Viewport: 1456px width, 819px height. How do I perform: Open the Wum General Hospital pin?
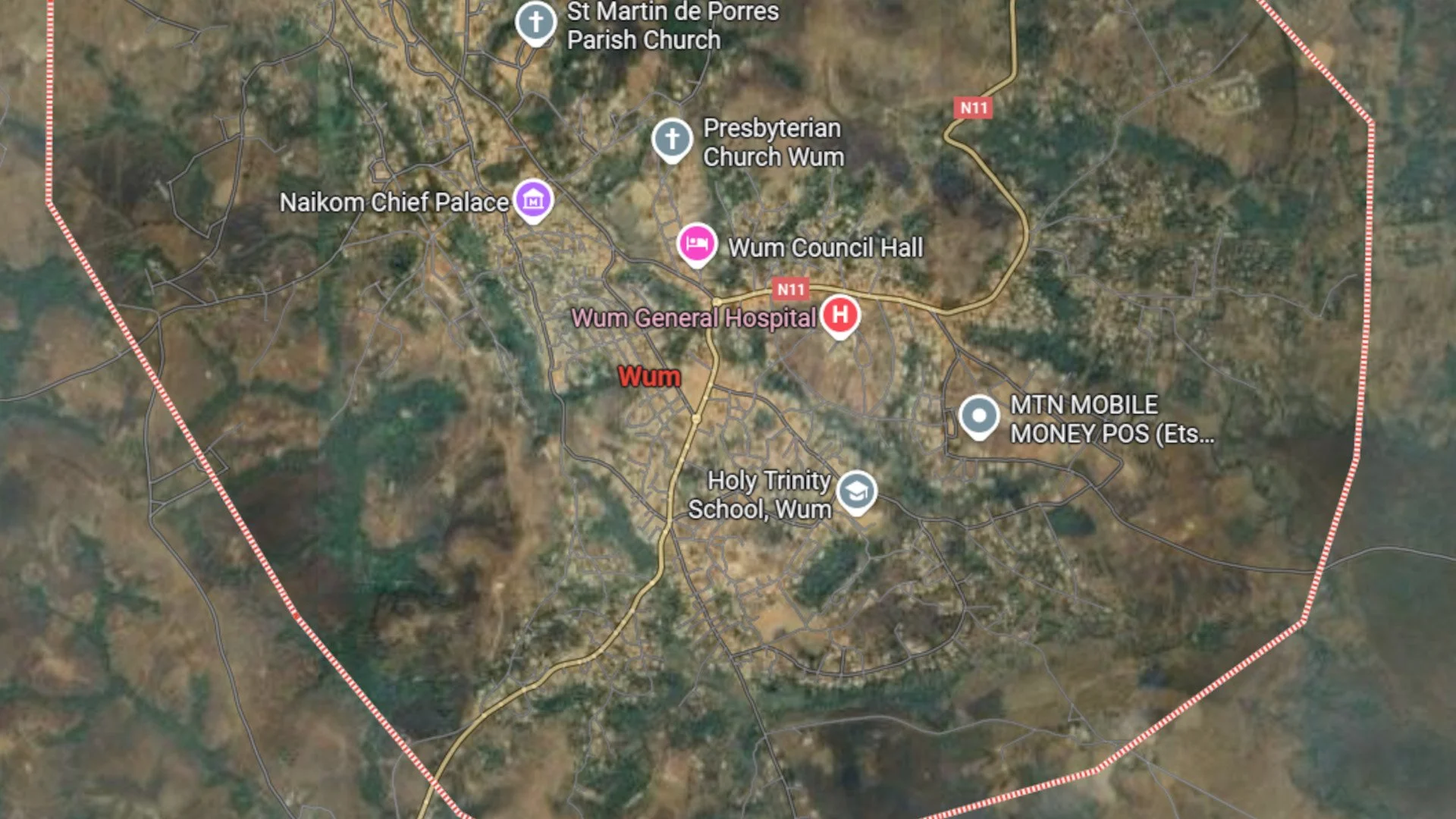coord(839,315)
